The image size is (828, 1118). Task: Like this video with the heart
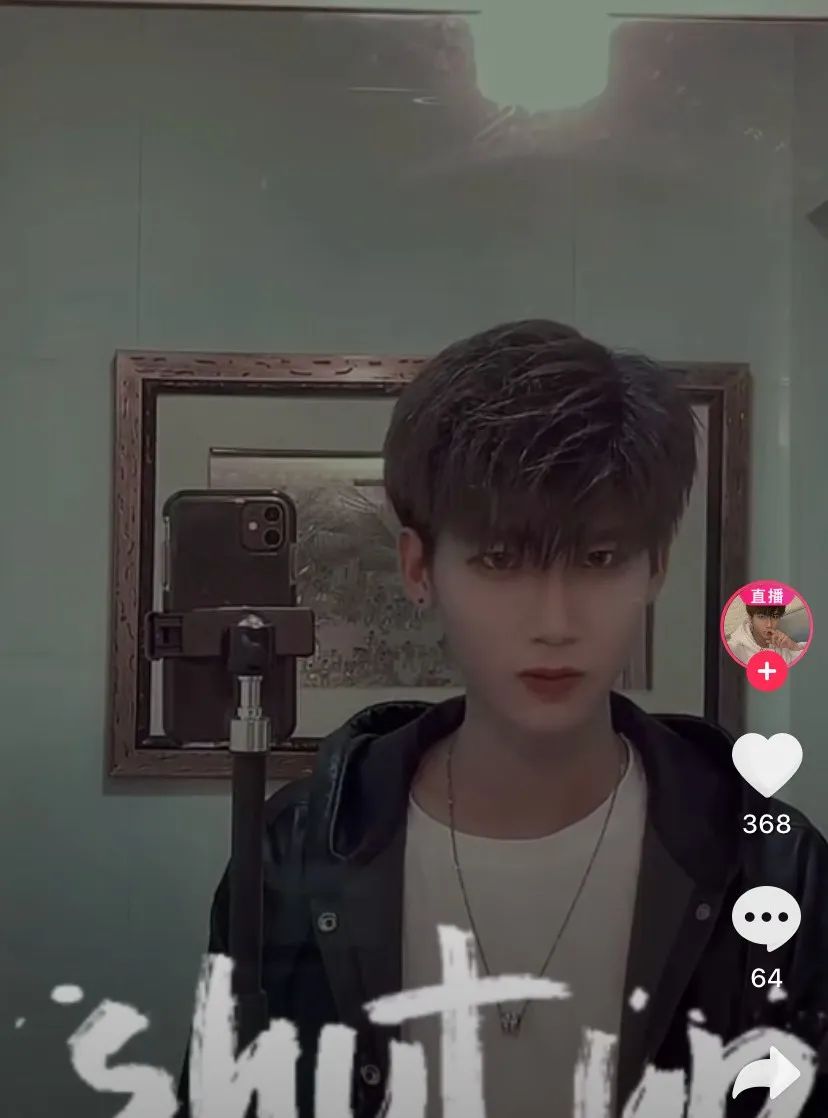(767, 765)
